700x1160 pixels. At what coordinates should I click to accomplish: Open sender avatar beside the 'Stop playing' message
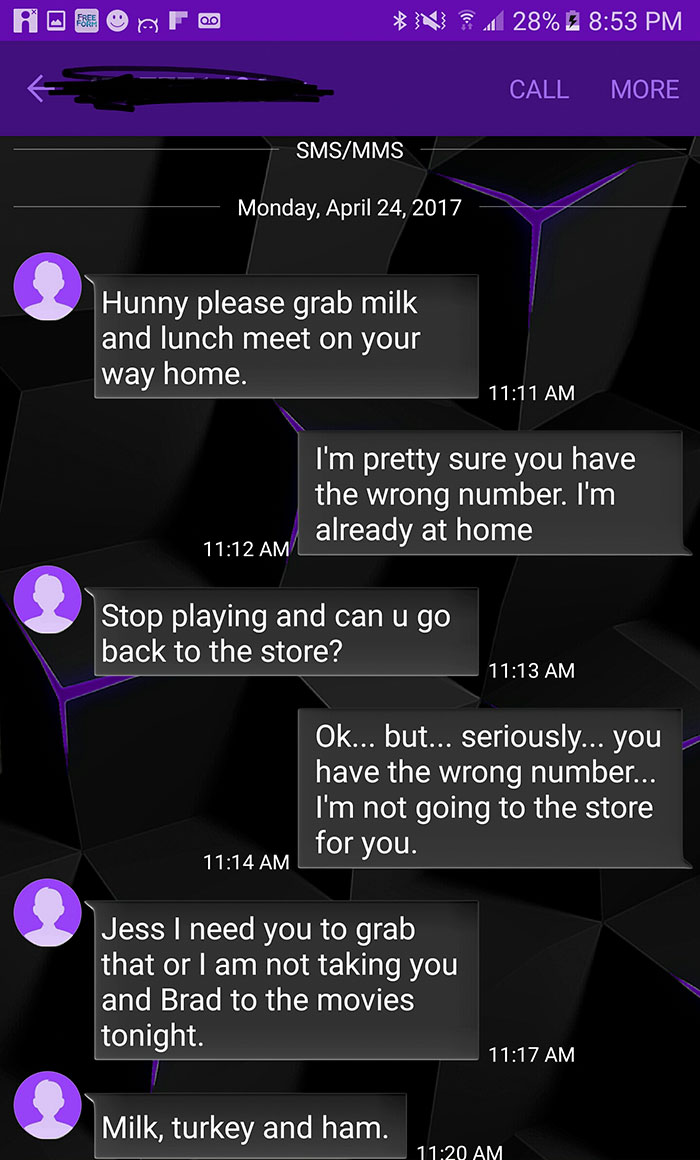47,599
